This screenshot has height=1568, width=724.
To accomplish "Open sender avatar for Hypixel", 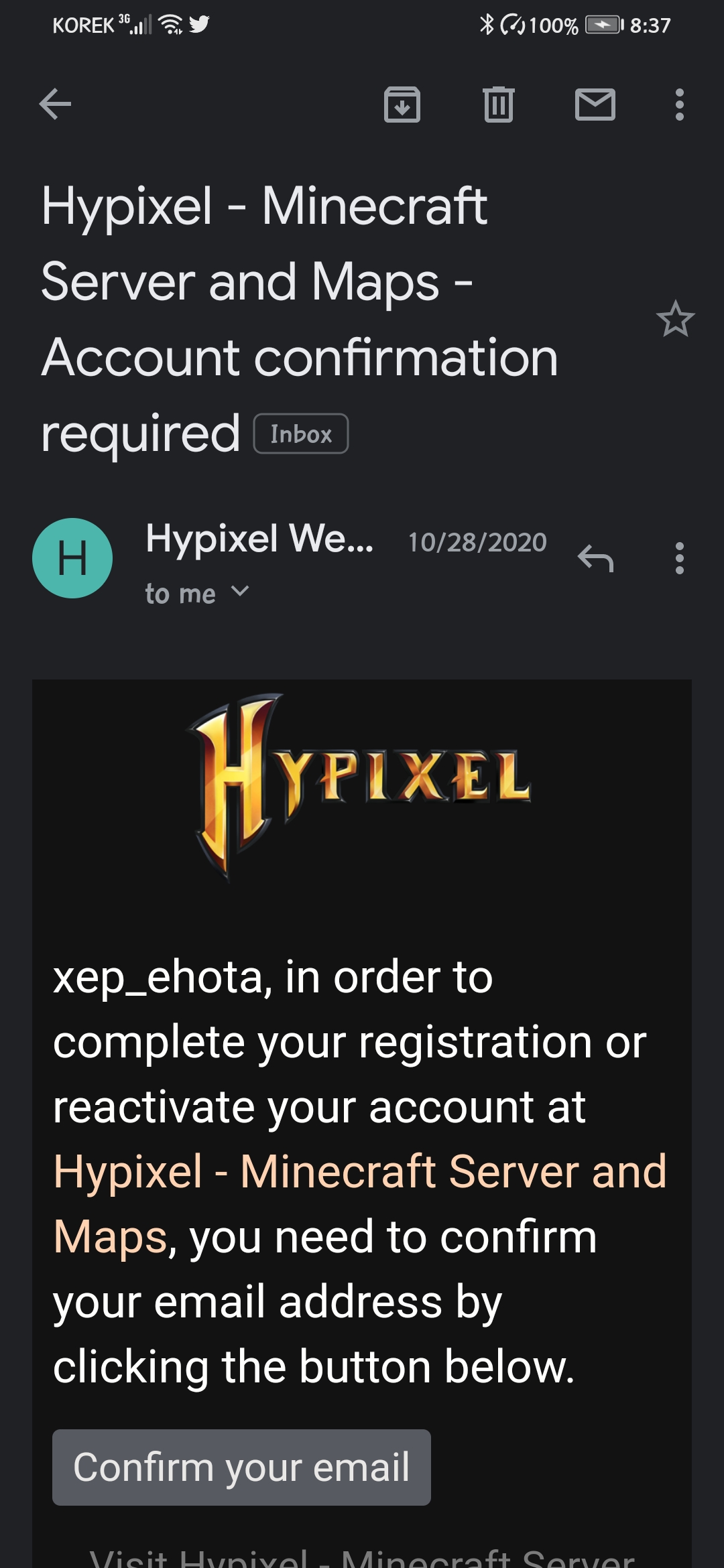I will point(72,558).
